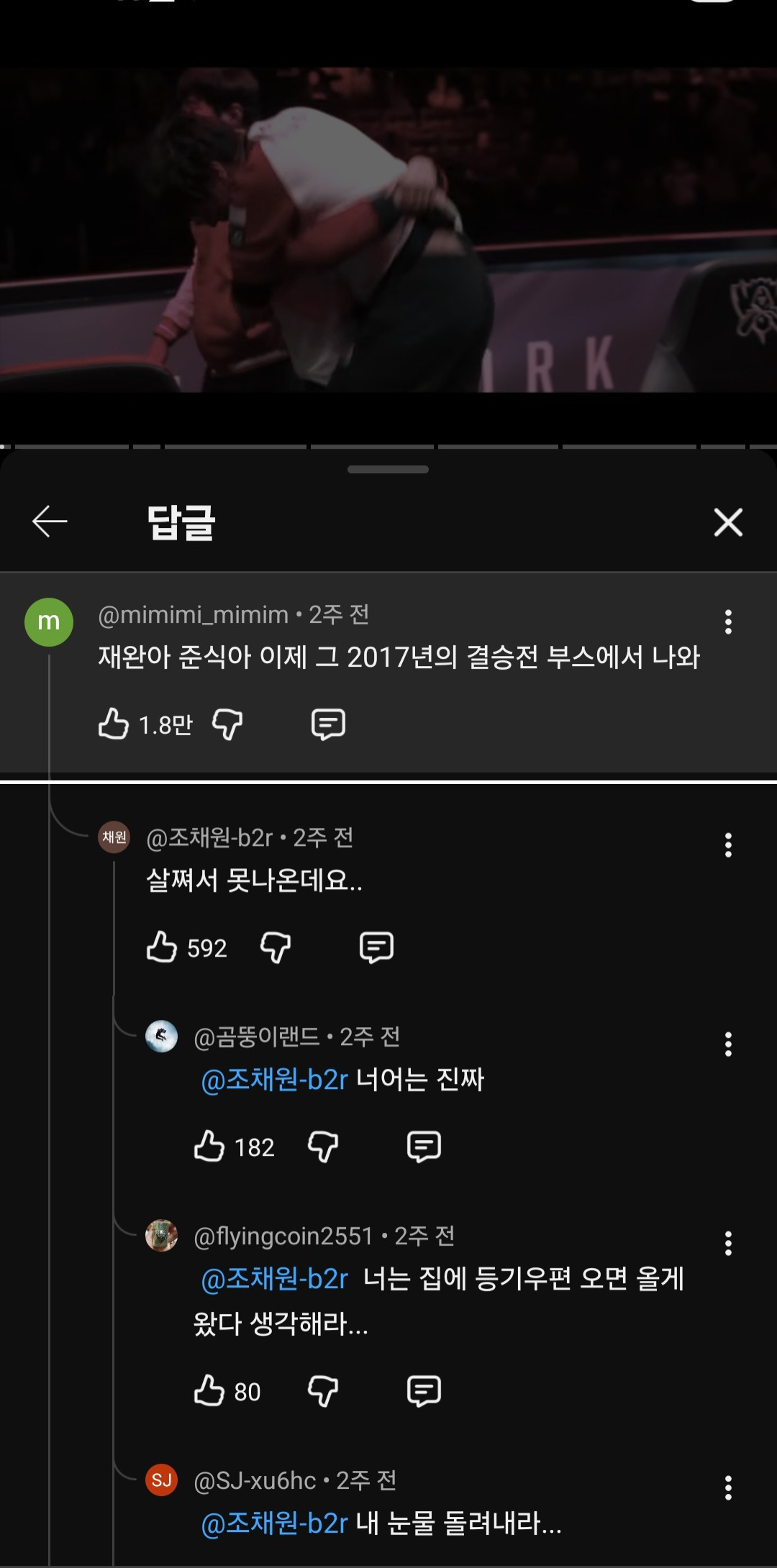This screenshot has height=1568, width=777.
Task: Like the 살쪄서 못나온데요 reply
Action: coord(162,947)
